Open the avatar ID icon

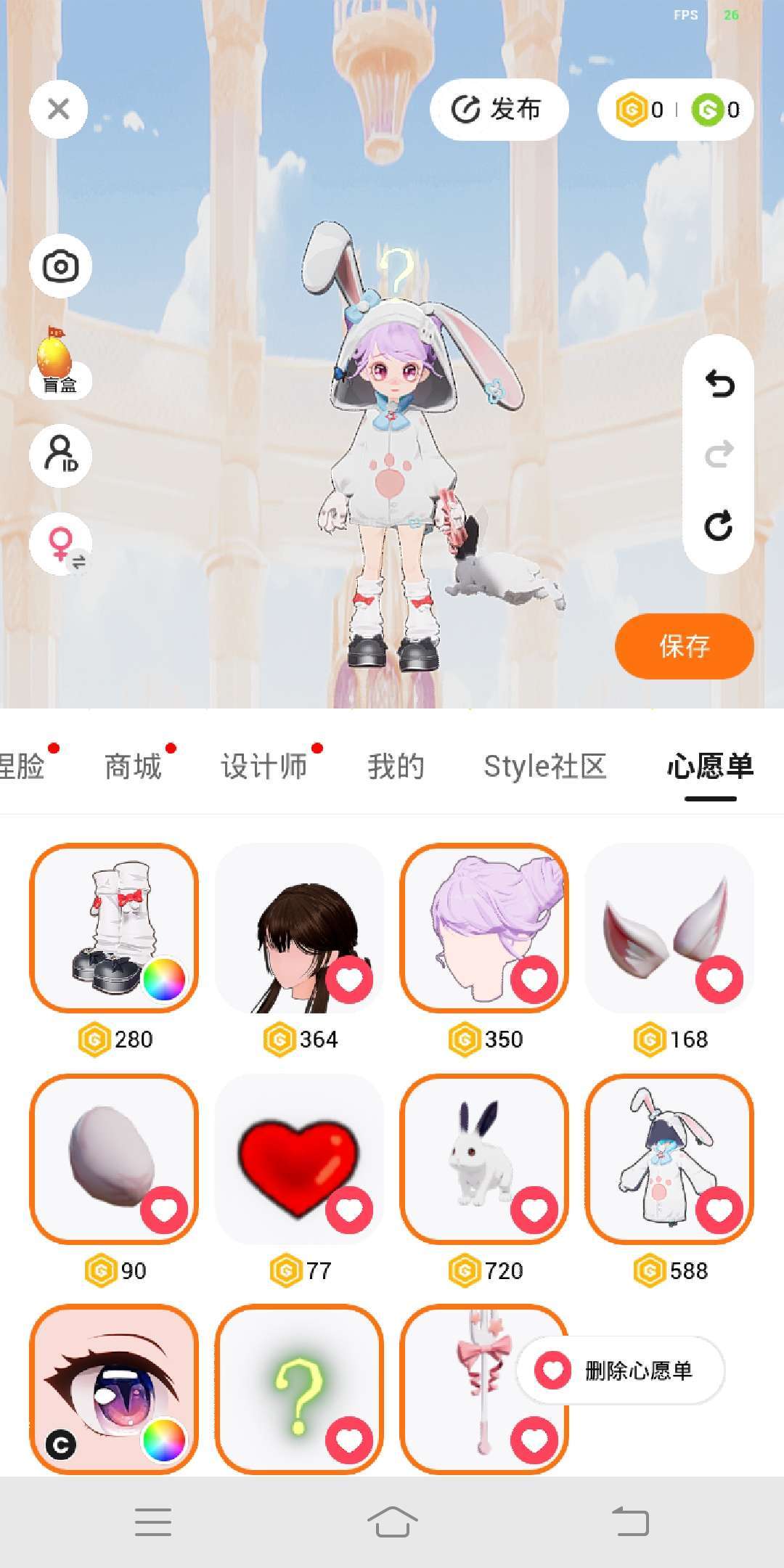tap(60, 455)
